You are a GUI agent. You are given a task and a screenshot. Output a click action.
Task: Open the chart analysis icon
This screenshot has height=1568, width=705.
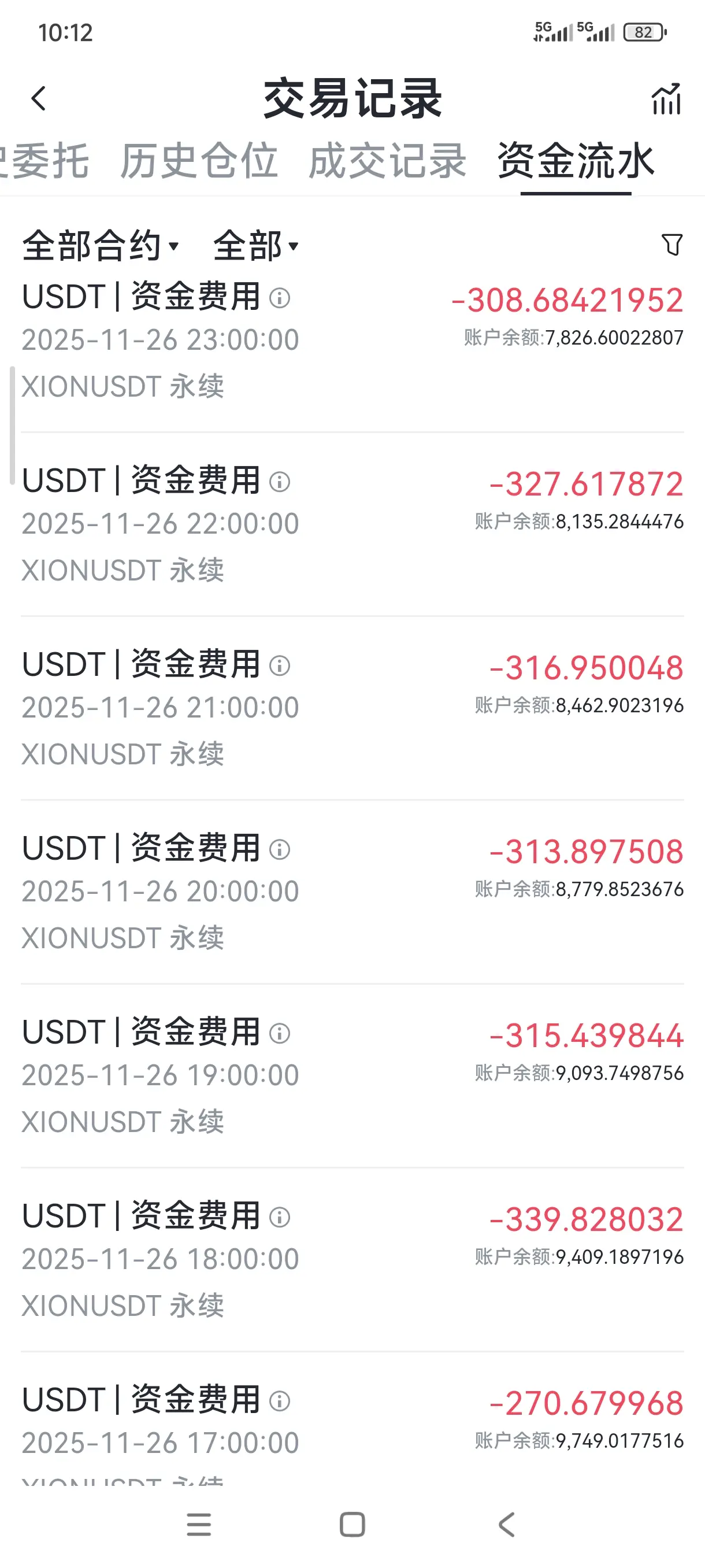[x=666, y=99]
